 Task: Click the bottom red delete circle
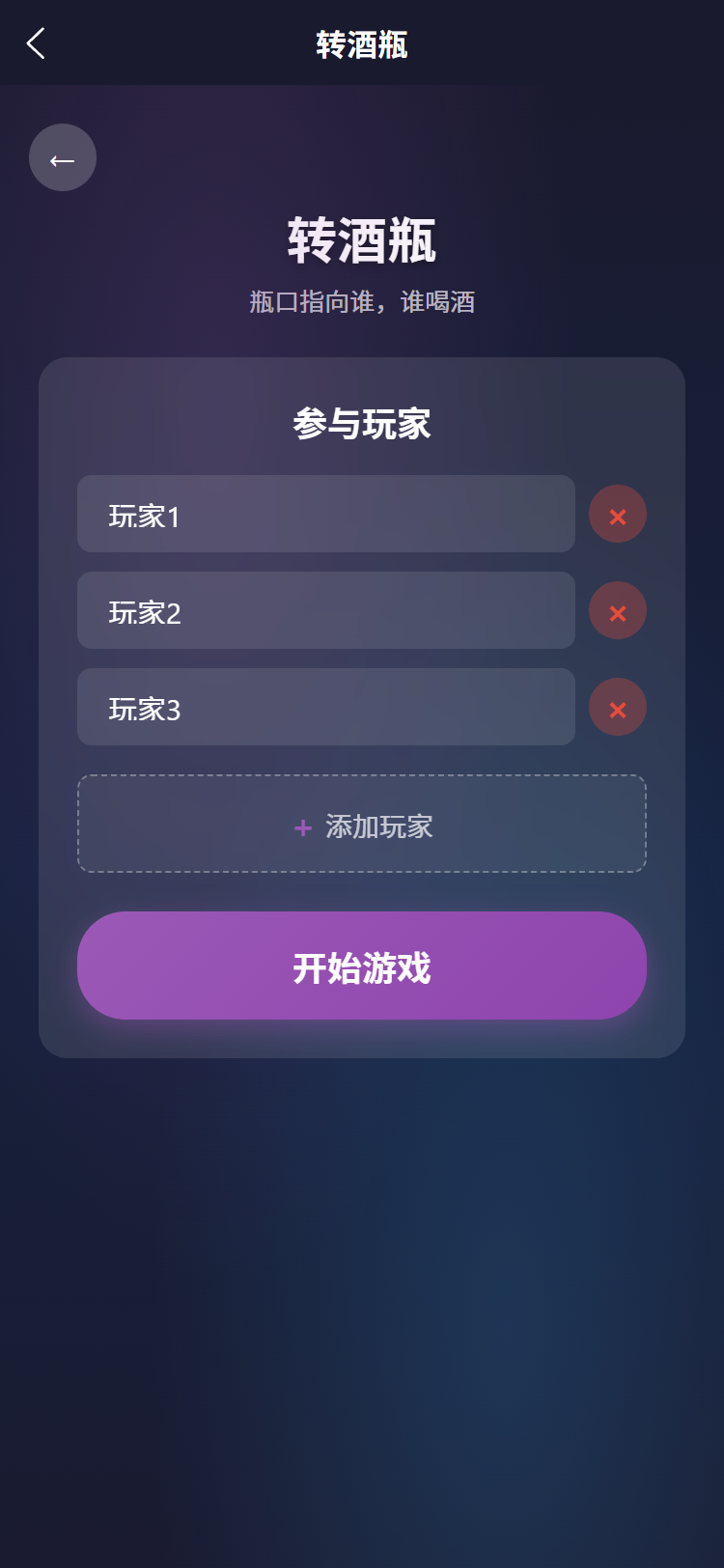617,707
